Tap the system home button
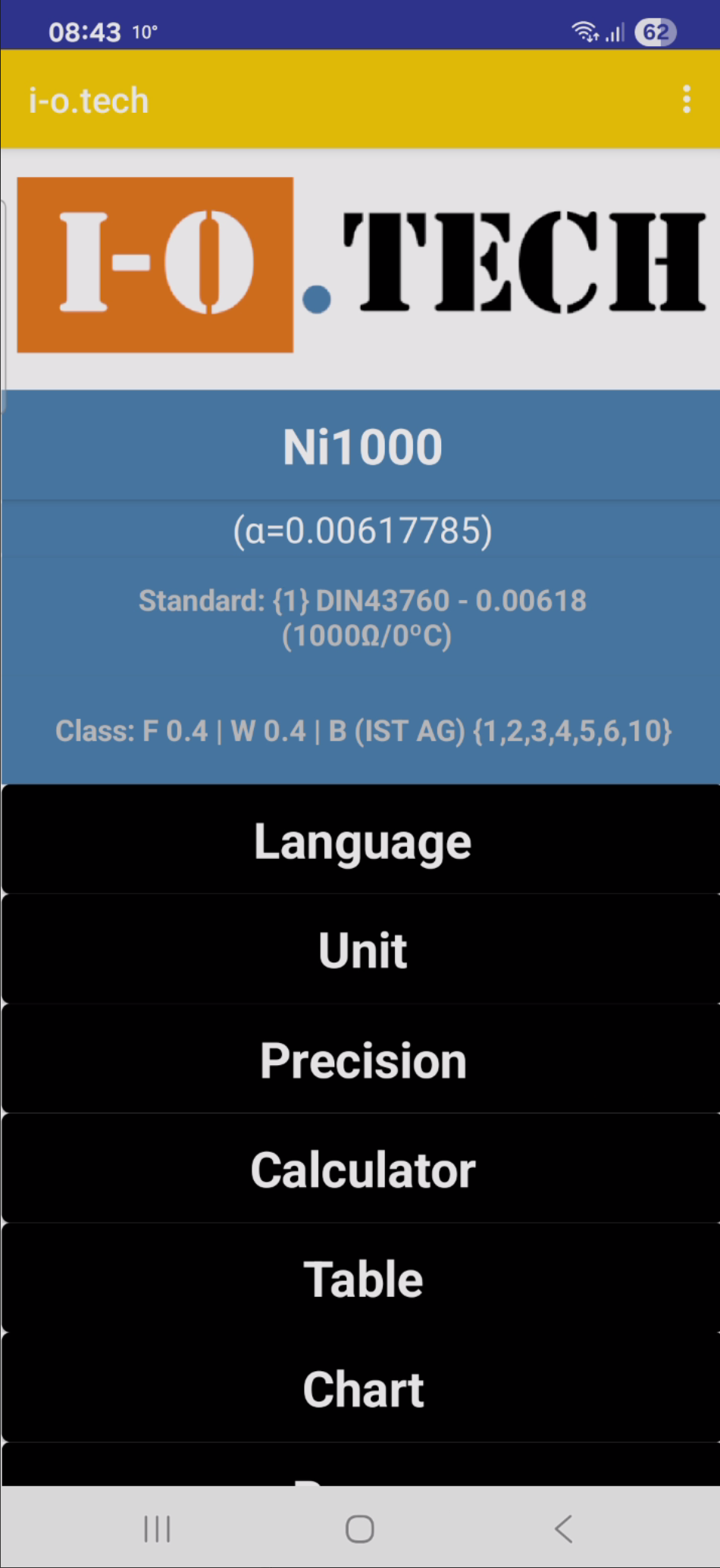Image resolution: width=720 pixels, height=1568 pixels. 359,1529
